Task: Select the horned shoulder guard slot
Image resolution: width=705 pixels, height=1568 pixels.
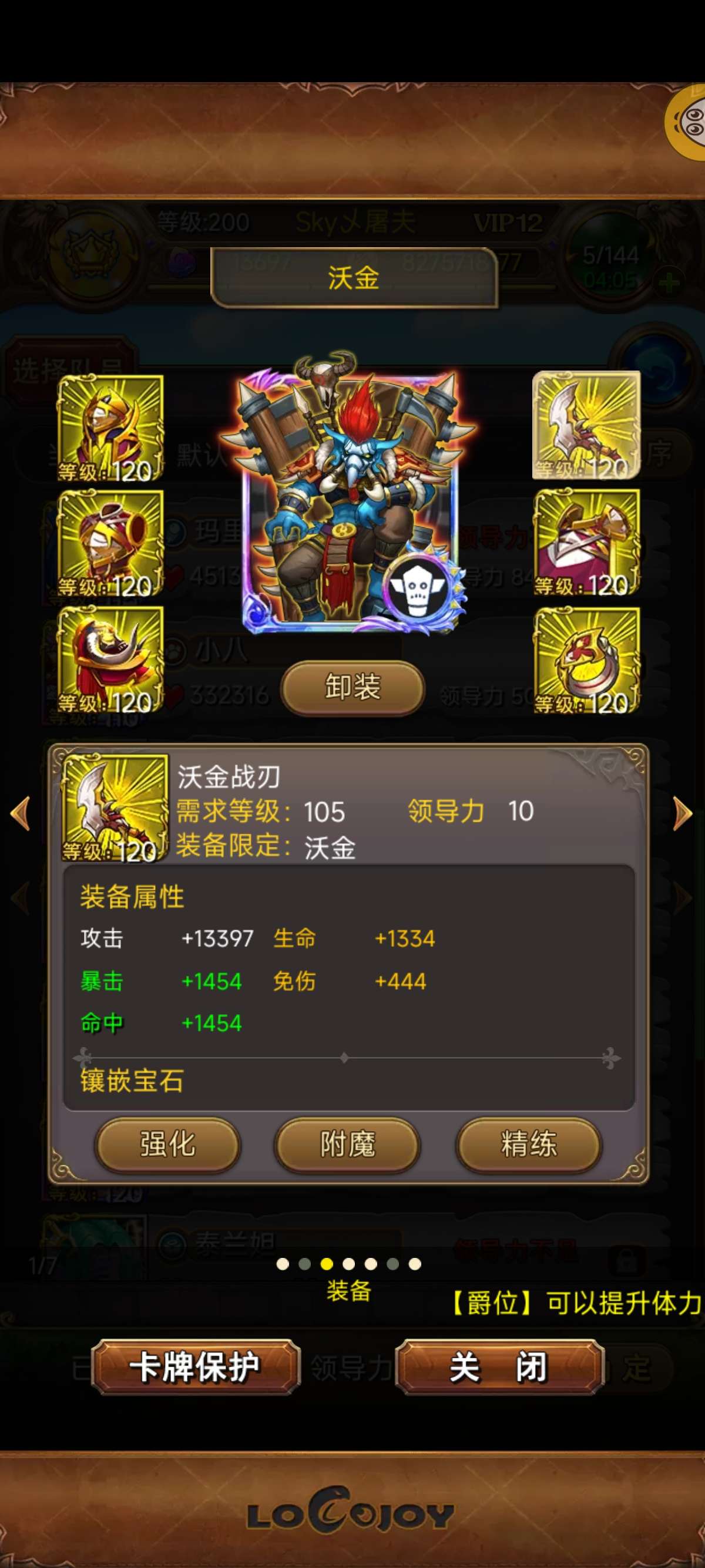Action: click(110, 658)
